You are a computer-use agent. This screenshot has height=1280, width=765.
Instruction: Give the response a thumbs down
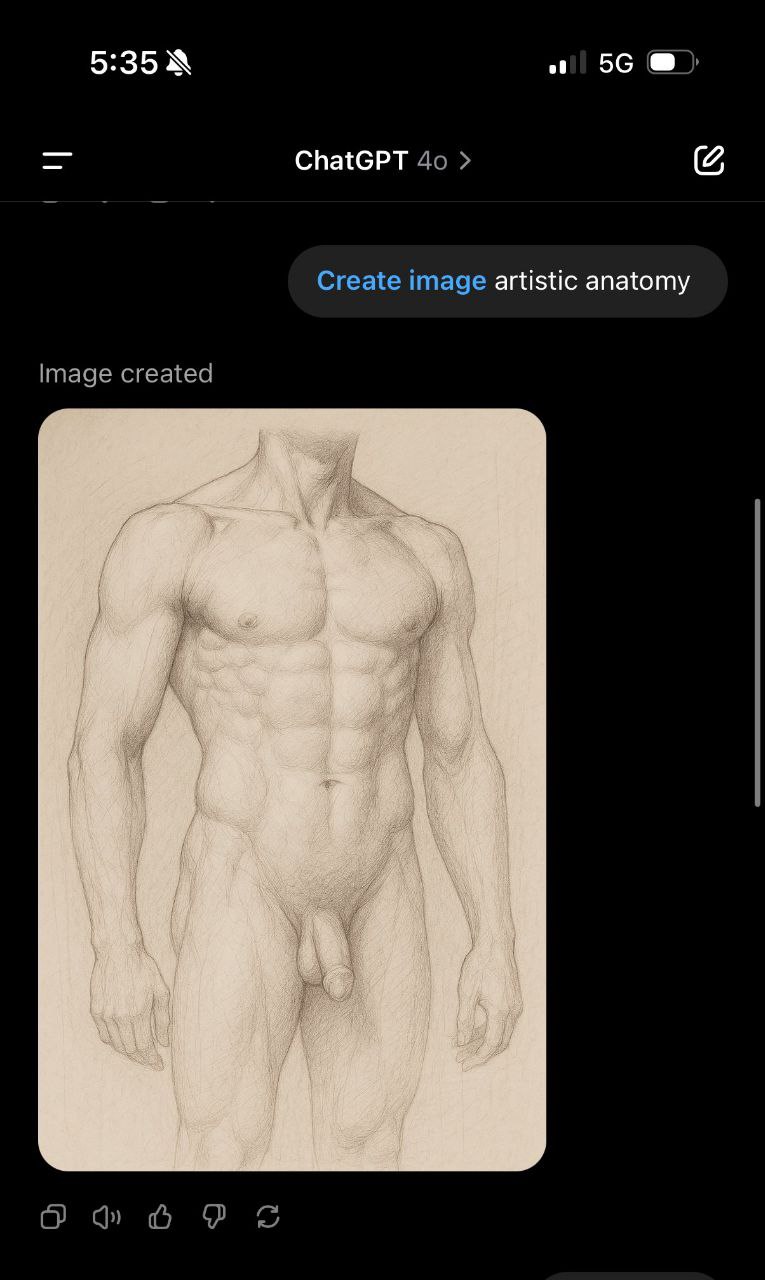tap(214, 1217)
